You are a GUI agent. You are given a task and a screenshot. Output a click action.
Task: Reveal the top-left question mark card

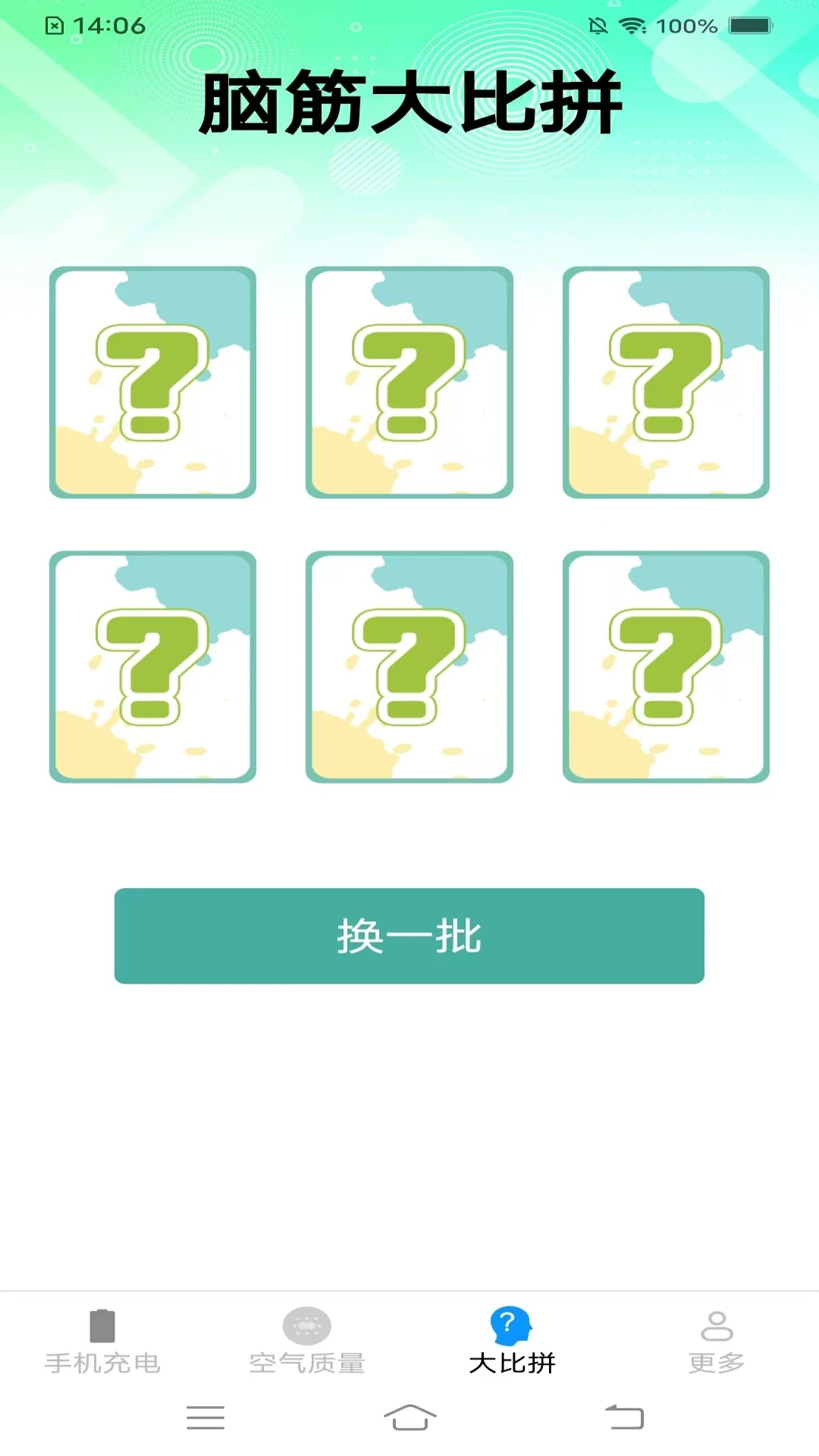pyautogui.click(x=152, y=381)
